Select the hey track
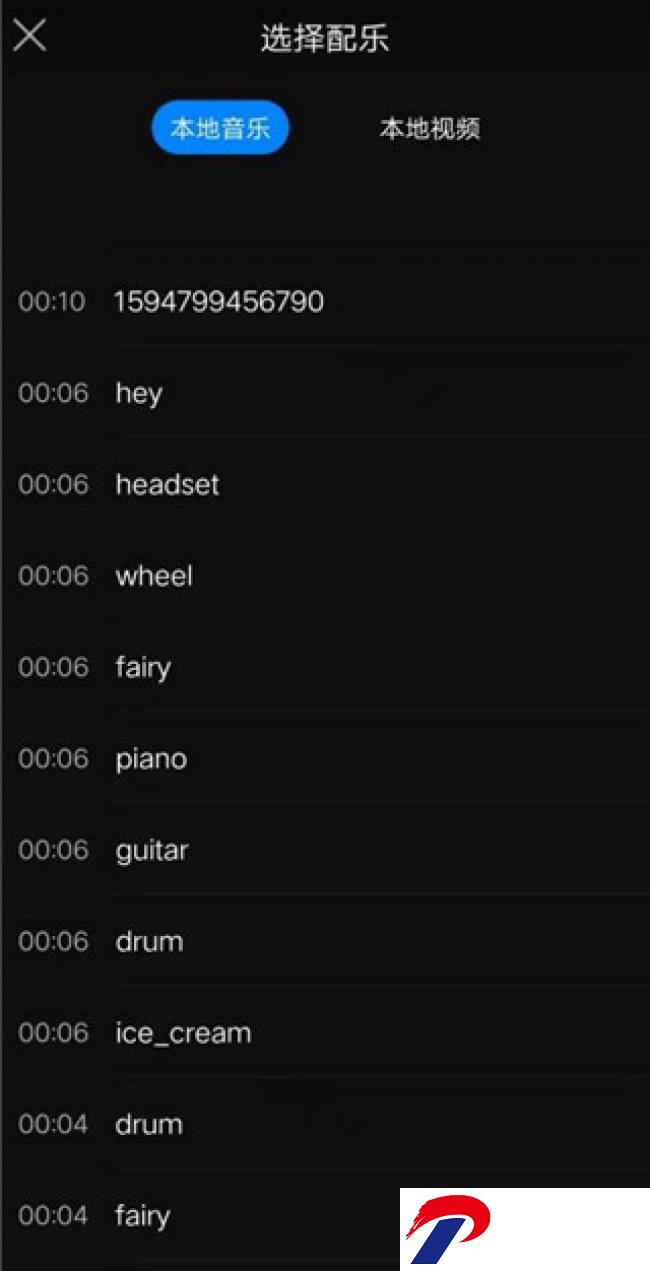Screen dimensions: 650x1271 (325, 393)
